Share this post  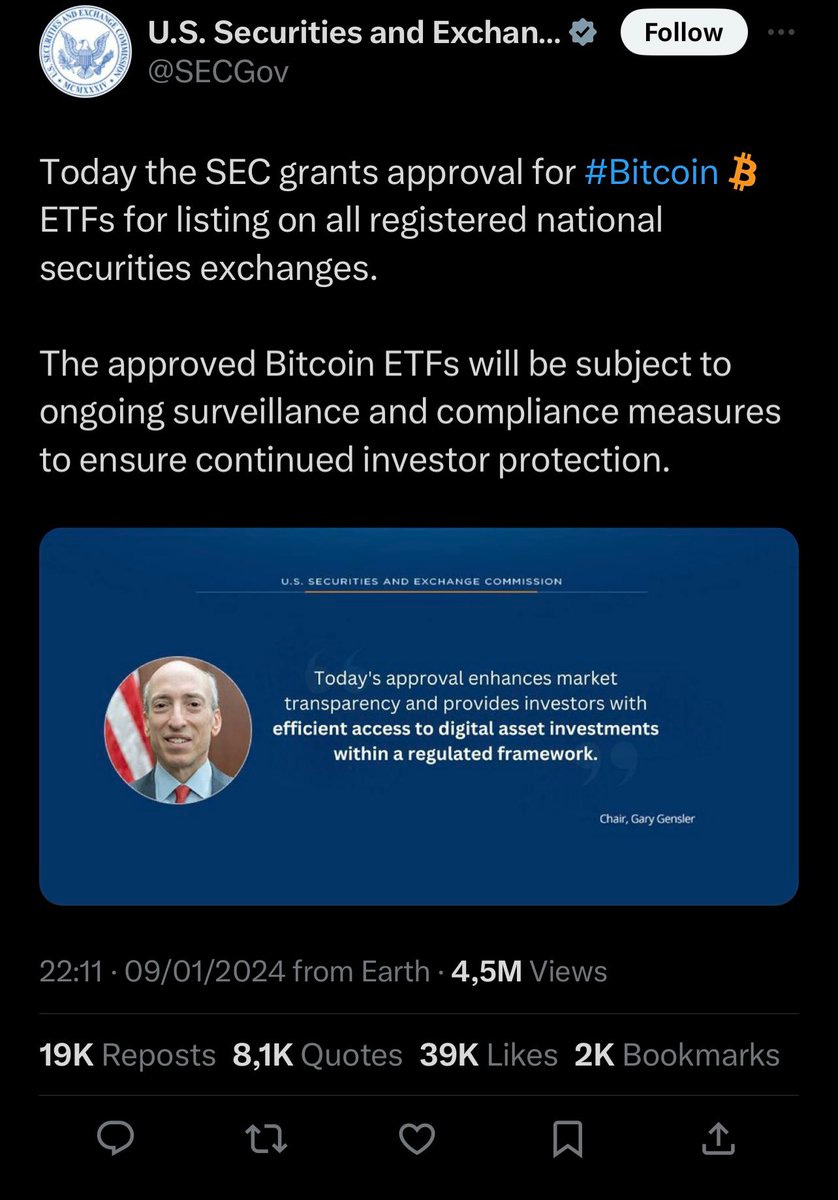[x=720, y=1137]
